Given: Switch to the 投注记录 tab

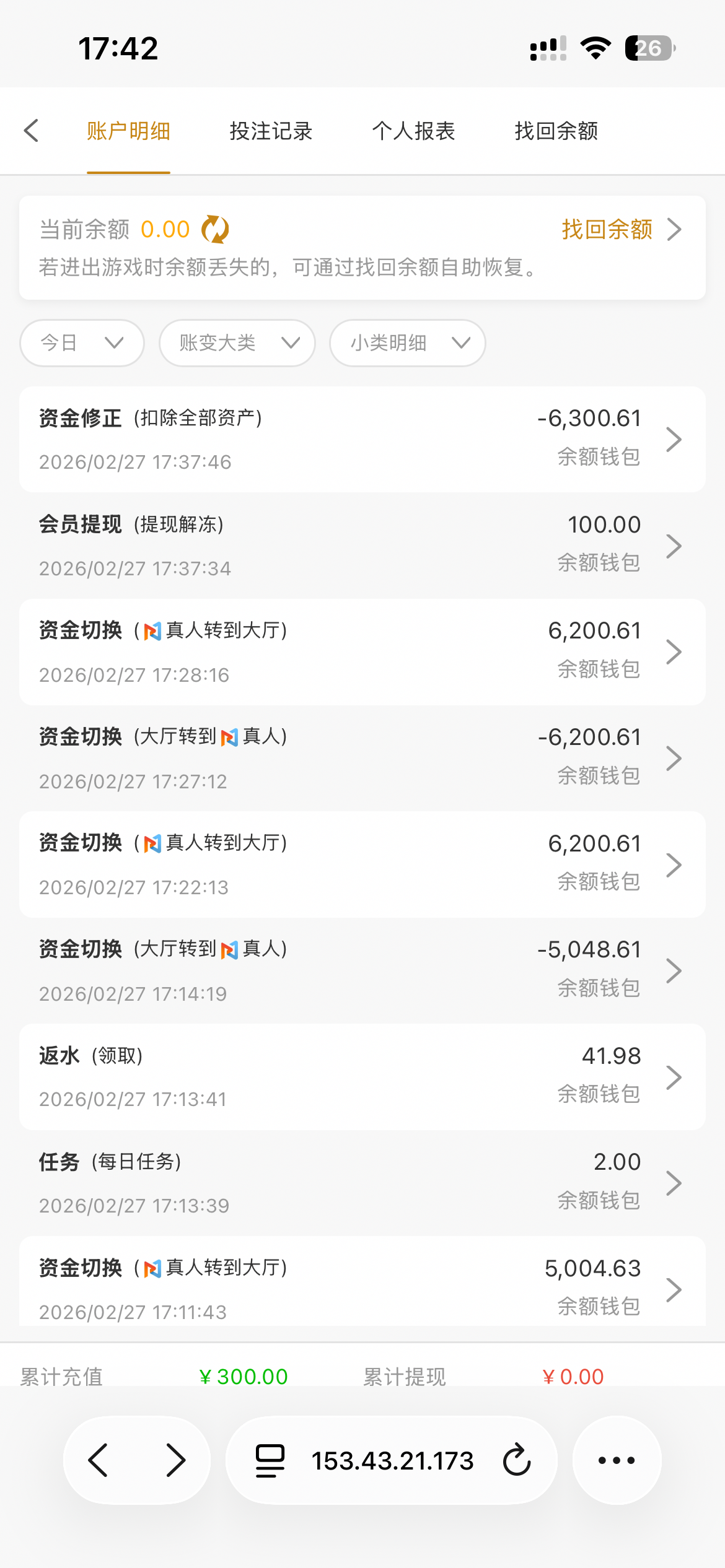Looking at the screenshot, I should pyautogui.click(x=271, y=131).
